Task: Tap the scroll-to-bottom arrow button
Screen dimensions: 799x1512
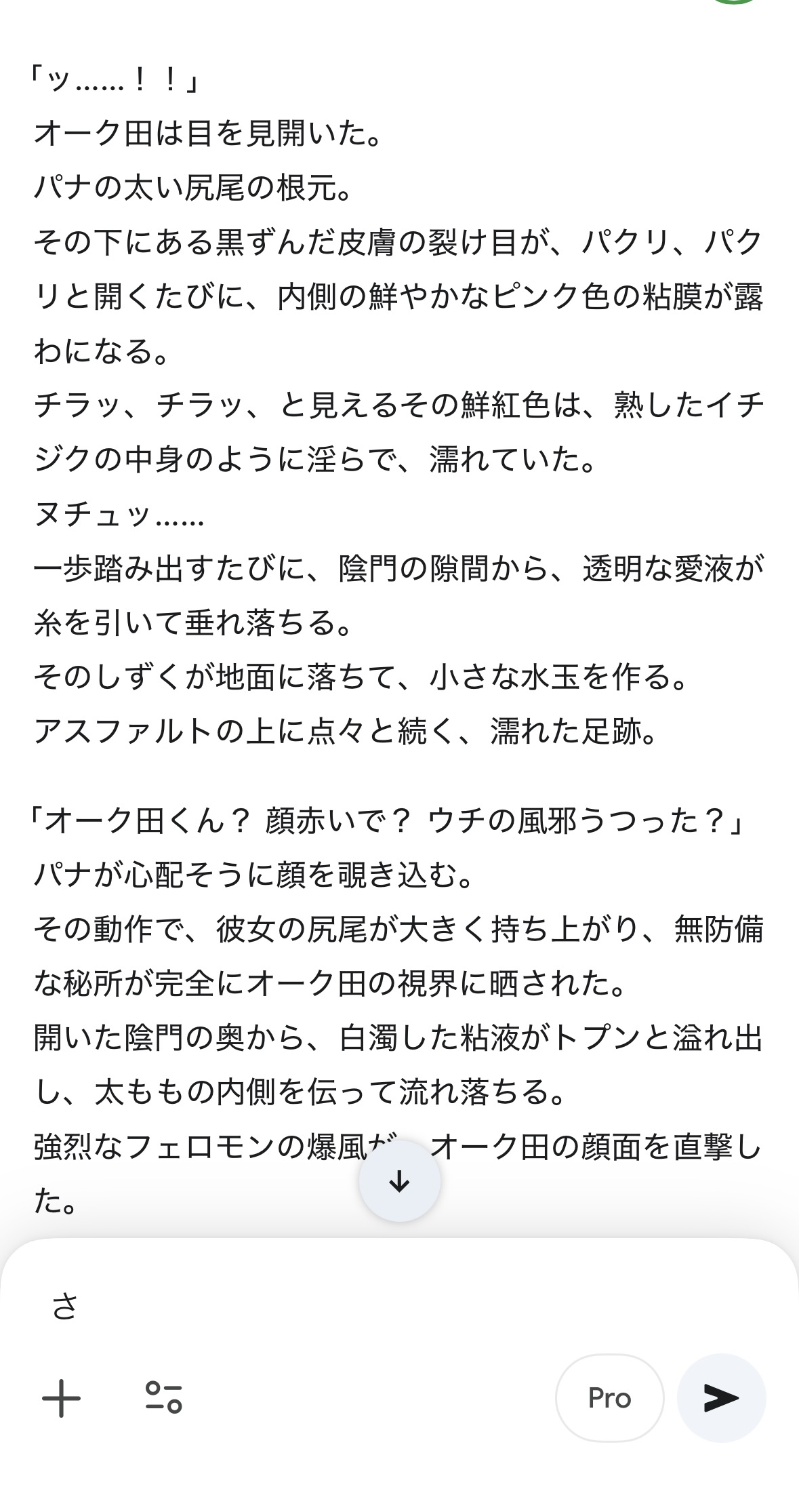Action: pos(399,1181)
